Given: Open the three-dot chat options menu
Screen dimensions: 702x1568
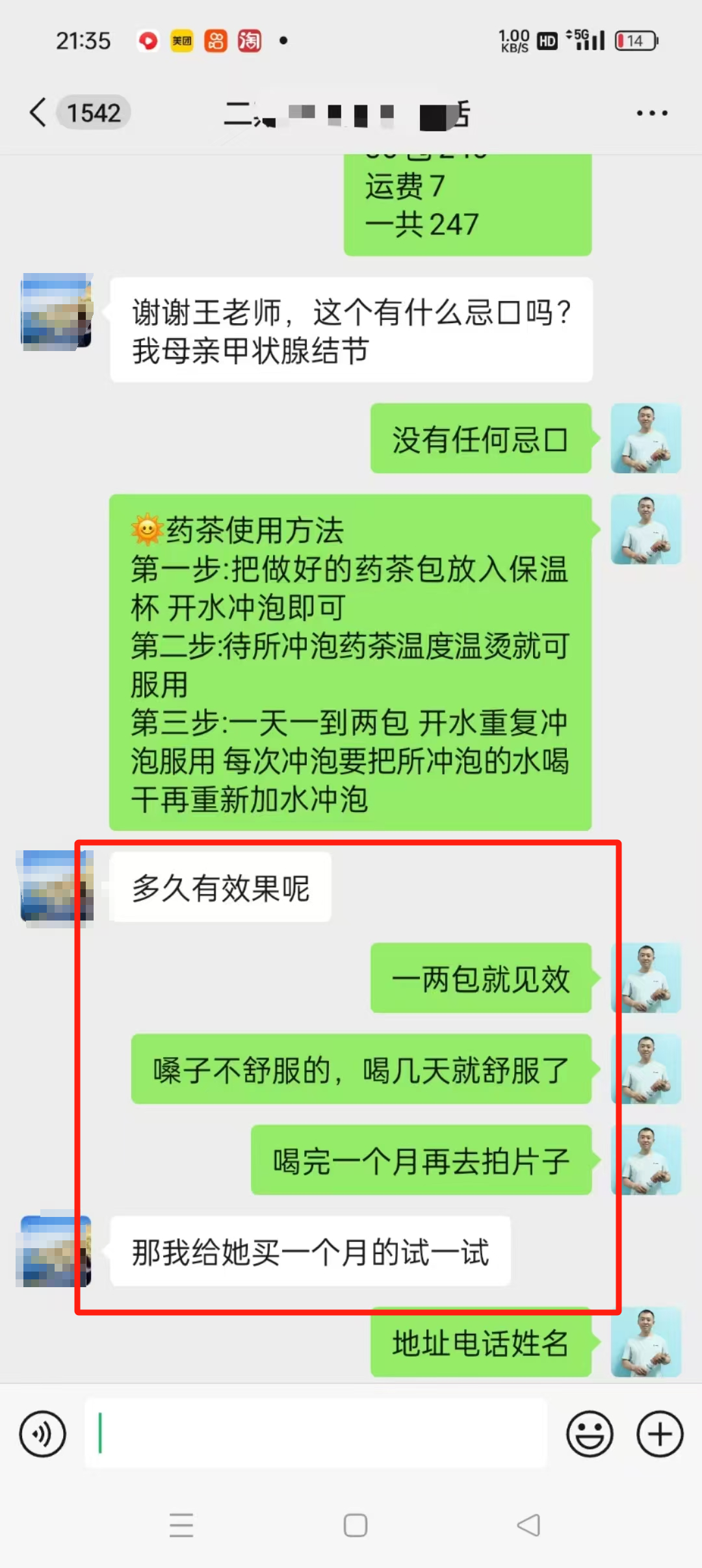Looking at the screenshot, I should [651, 113].
